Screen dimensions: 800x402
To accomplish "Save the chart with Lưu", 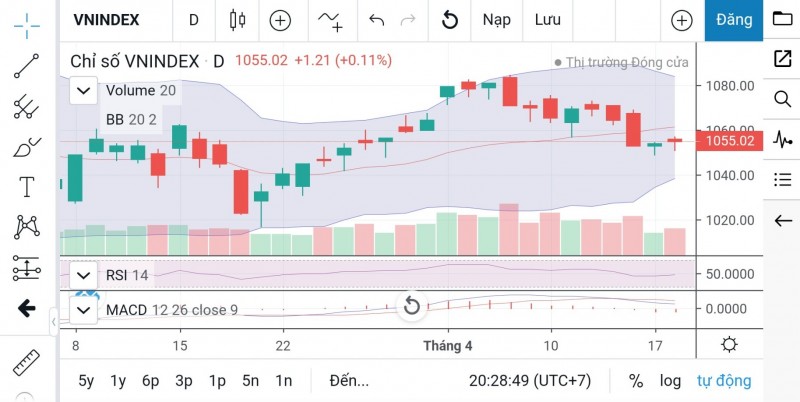I will click(547, 20).
